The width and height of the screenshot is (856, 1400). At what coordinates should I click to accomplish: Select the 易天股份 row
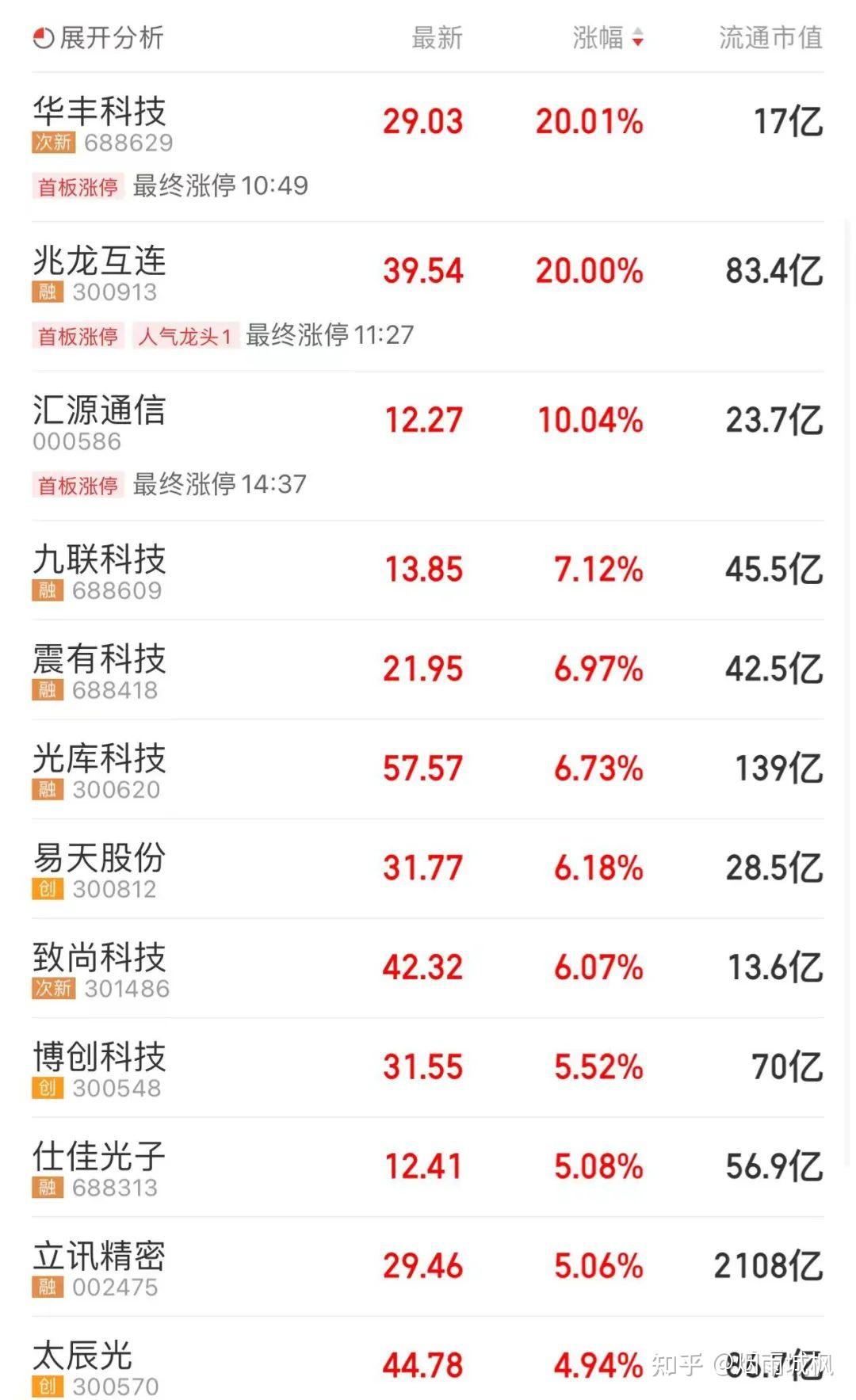pyautogui.click(x=428, y=869)
